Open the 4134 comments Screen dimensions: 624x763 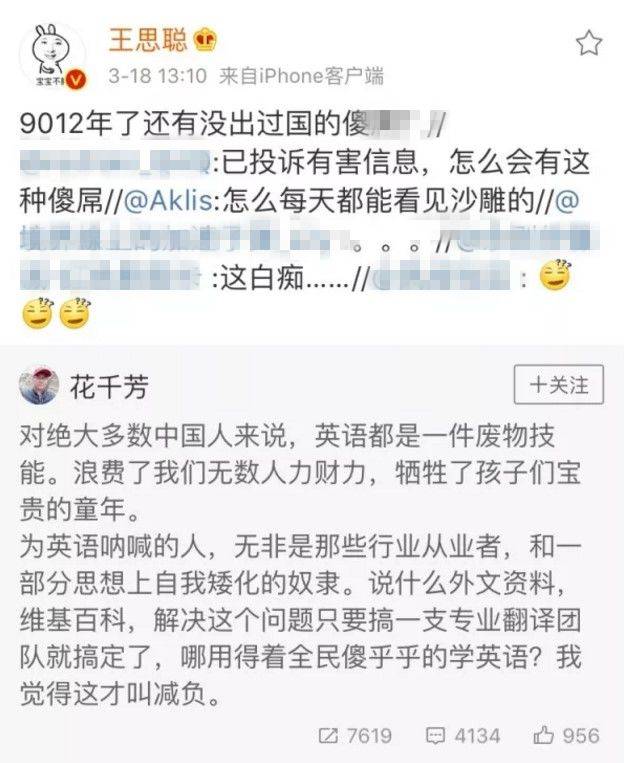click(462, 735)
